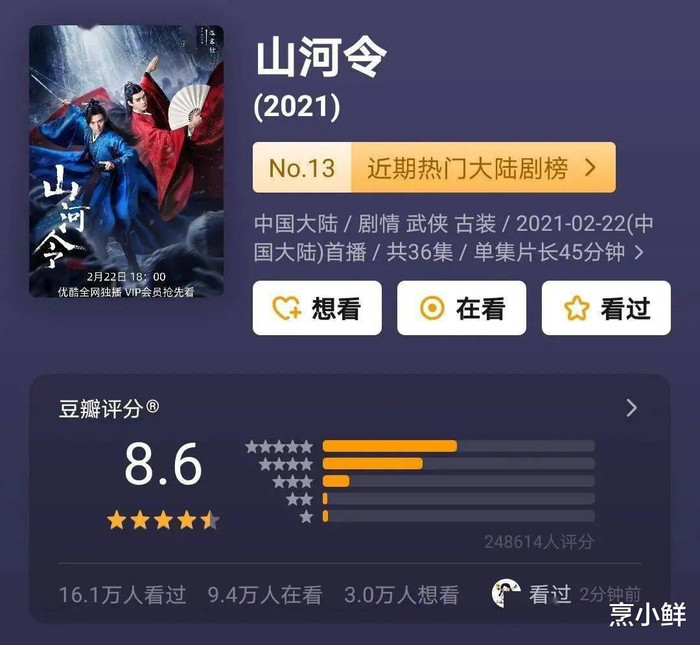
Task: Expand the drama details info line
Action: click(x=639, y=252)
